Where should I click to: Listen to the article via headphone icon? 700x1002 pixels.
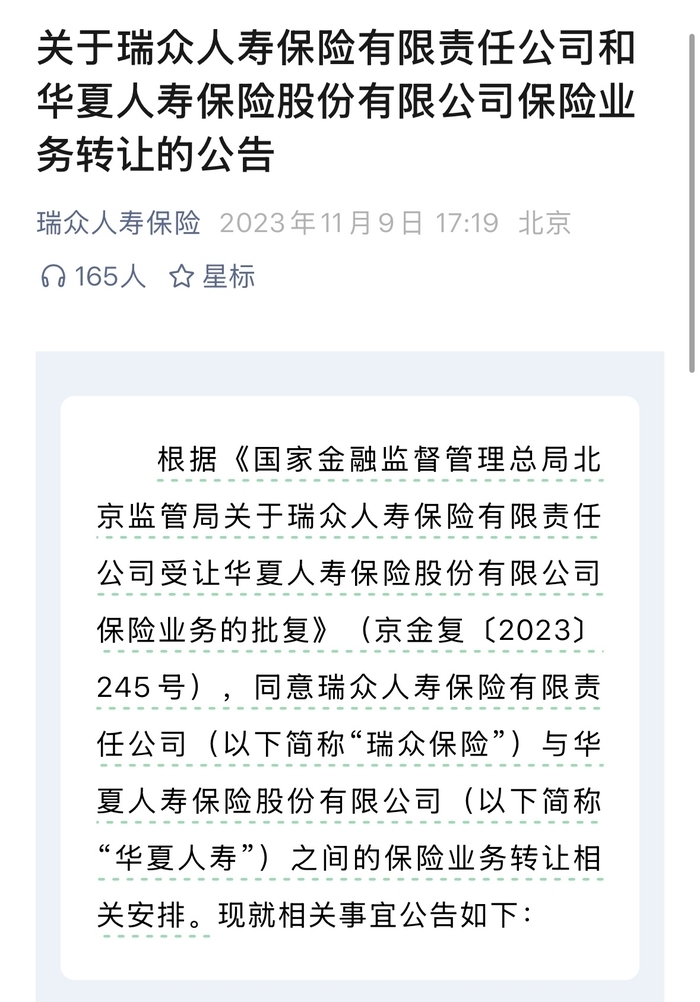(x=53, y=276)
